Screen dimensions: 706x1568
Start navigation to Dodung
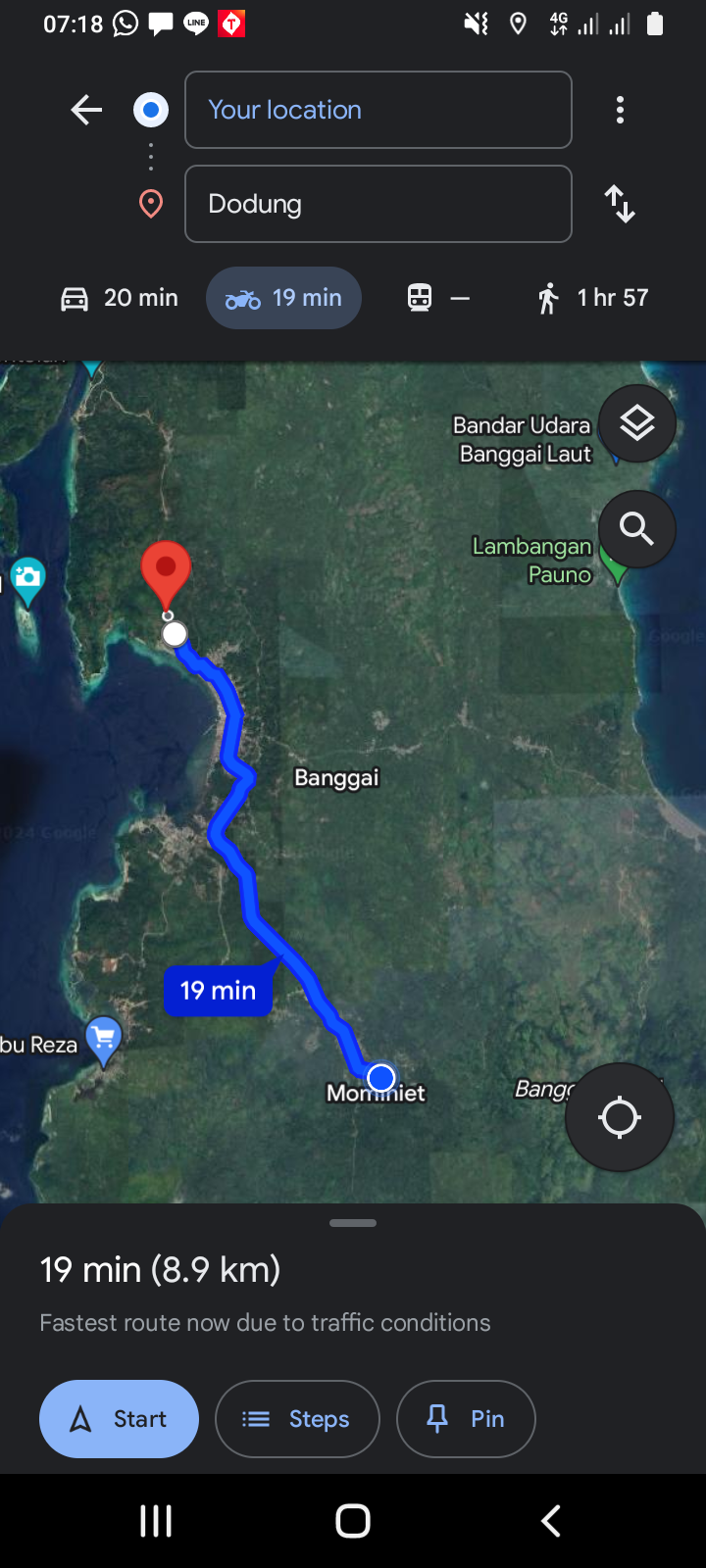pos(119,1419)
